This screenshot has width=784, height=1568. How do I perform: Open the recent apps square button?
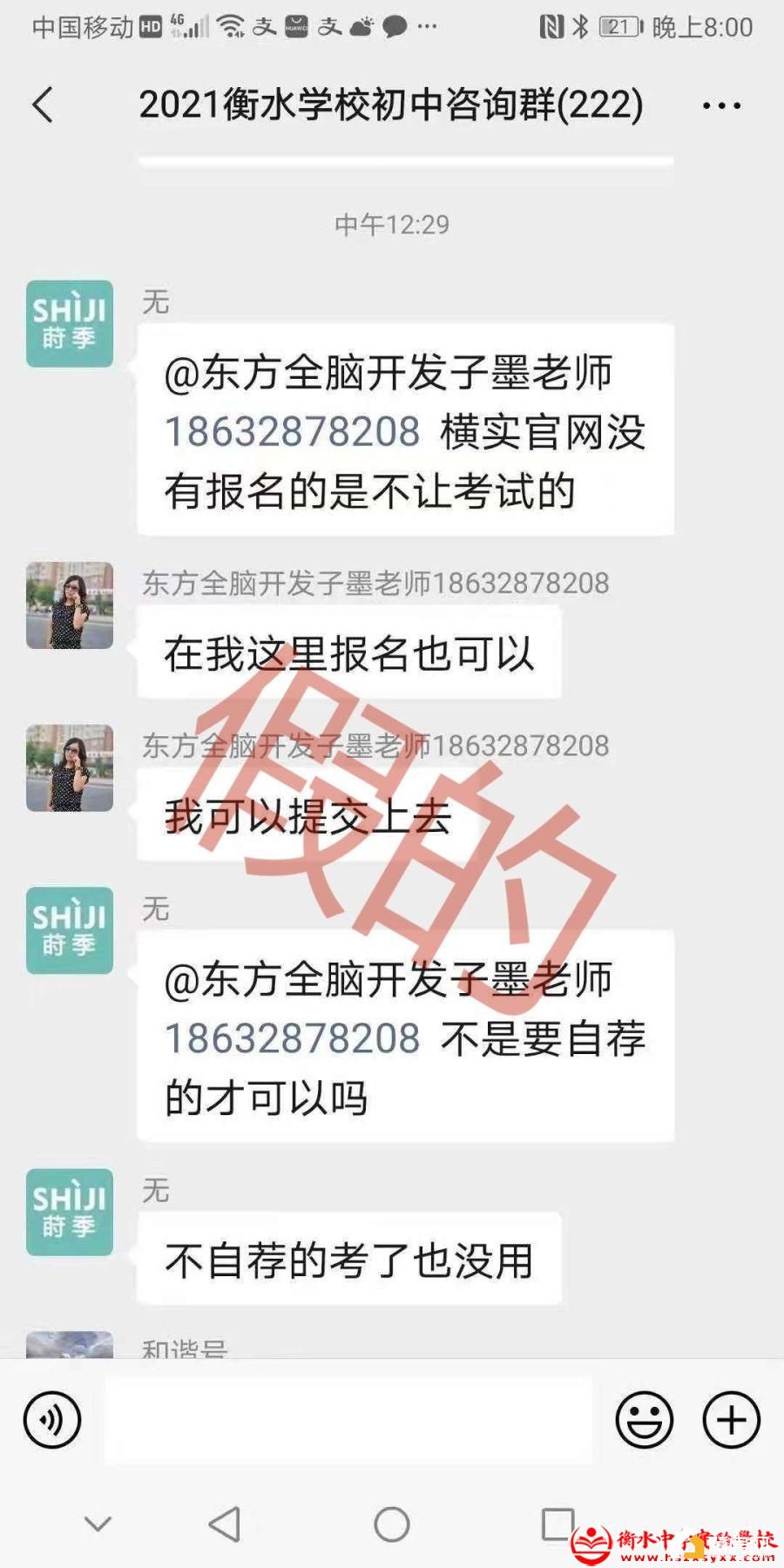click(x=558, y=1524)
